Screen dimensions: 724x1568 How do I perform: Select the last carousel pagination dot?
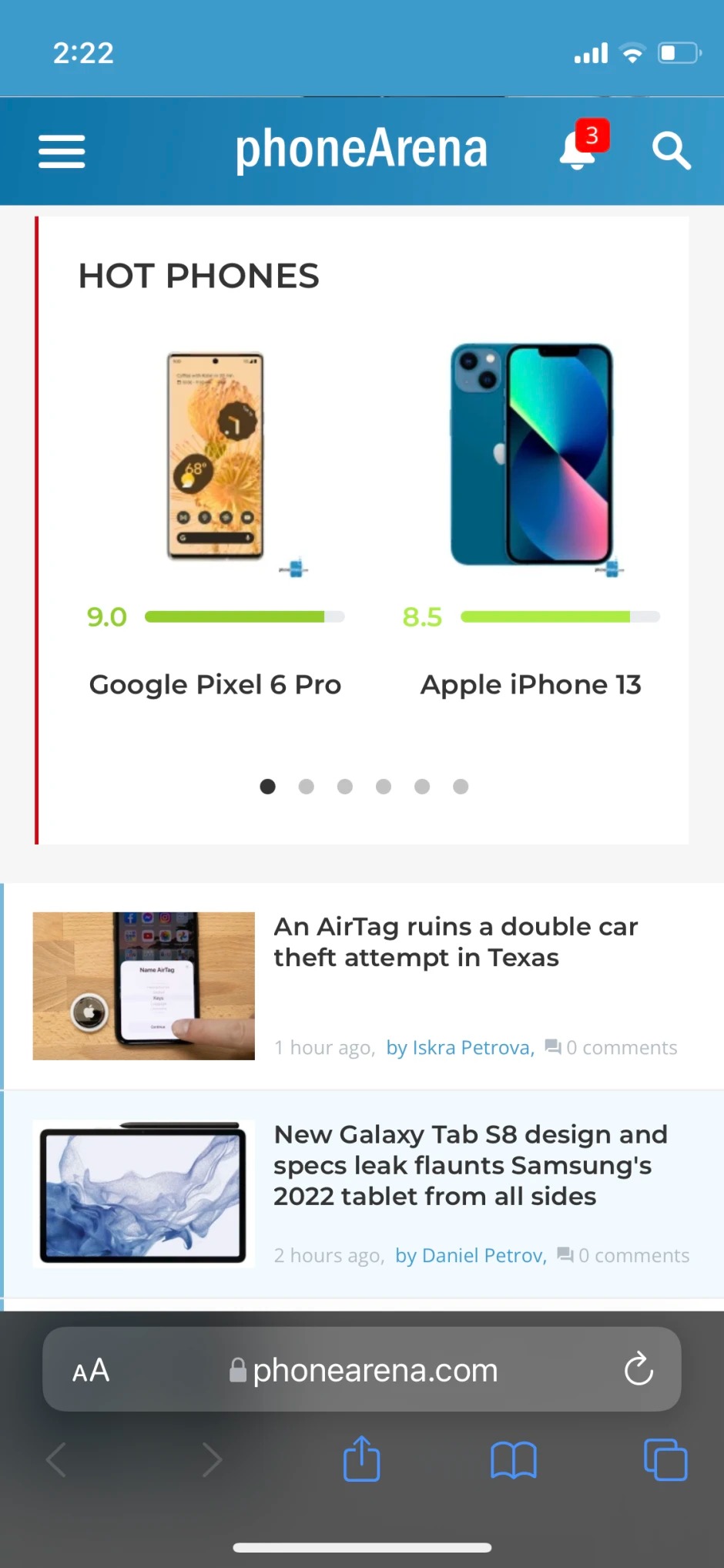[460, 786]
